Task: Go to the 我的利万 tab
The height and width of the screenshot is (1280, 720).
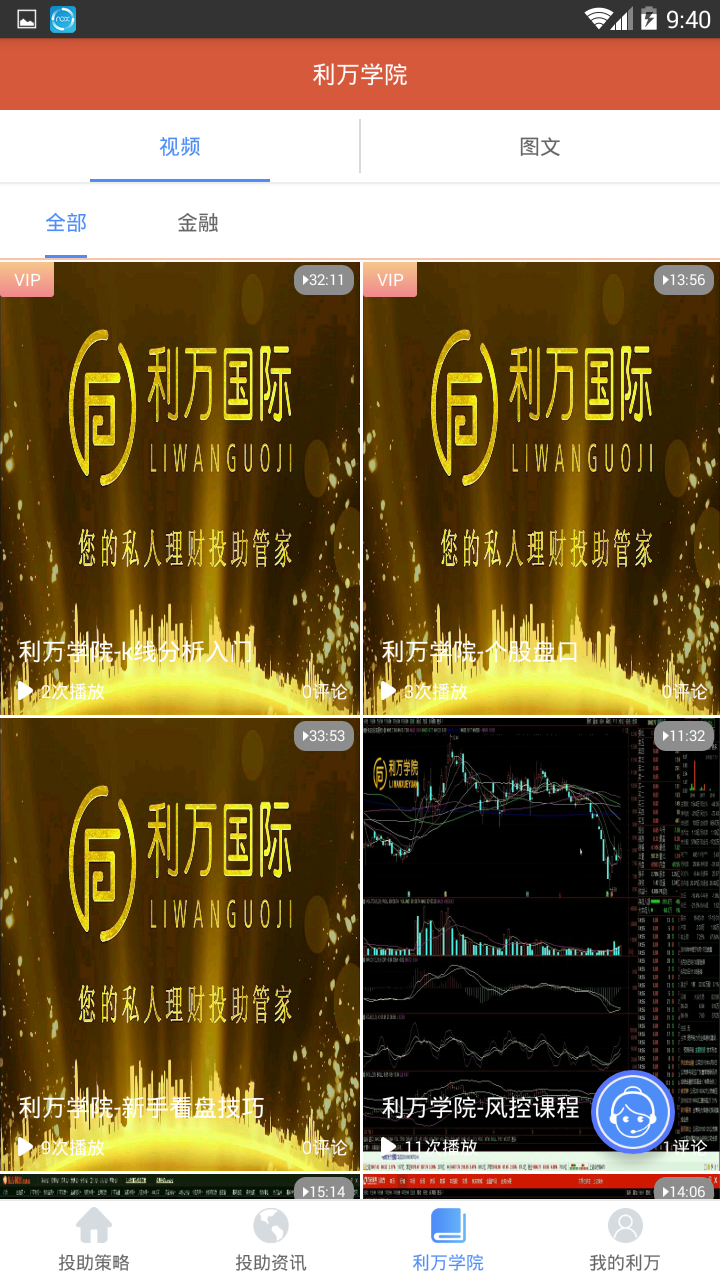Action: tap(625, 1240)
